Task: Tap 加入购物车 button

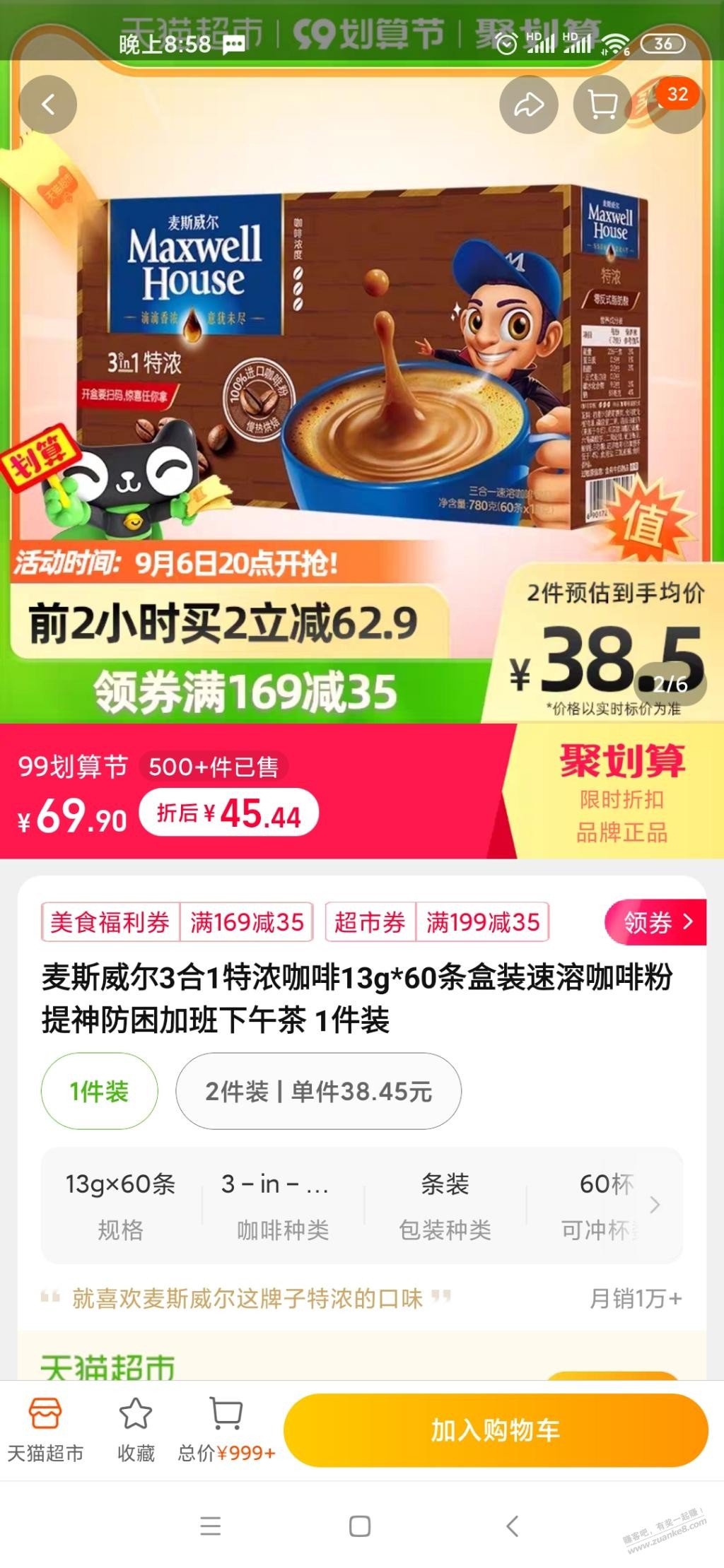Action: point(496,1430)
